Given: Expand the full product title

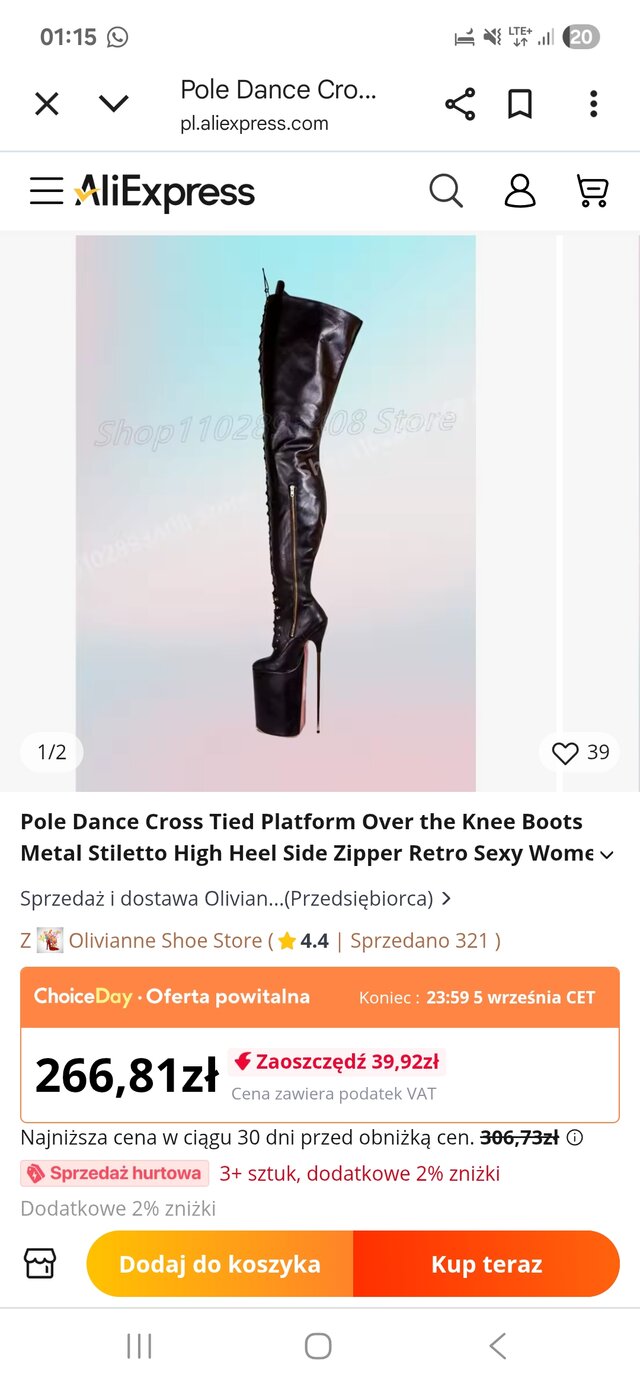Looking at the screenshot, I should tap(607, 855).
